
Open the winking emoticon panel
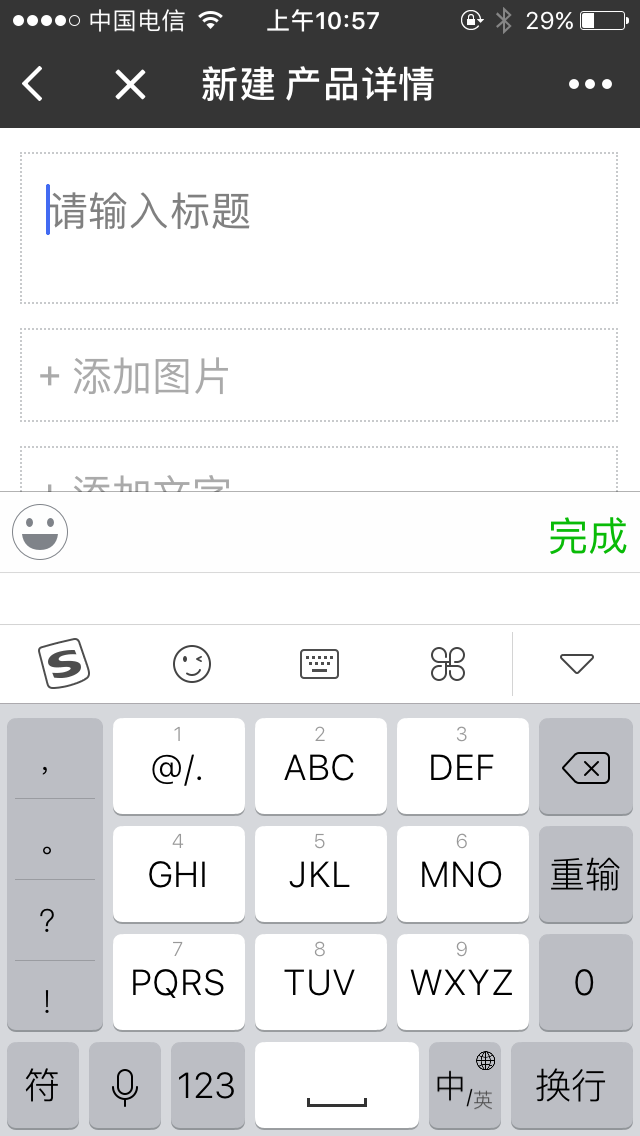[192, 663]
